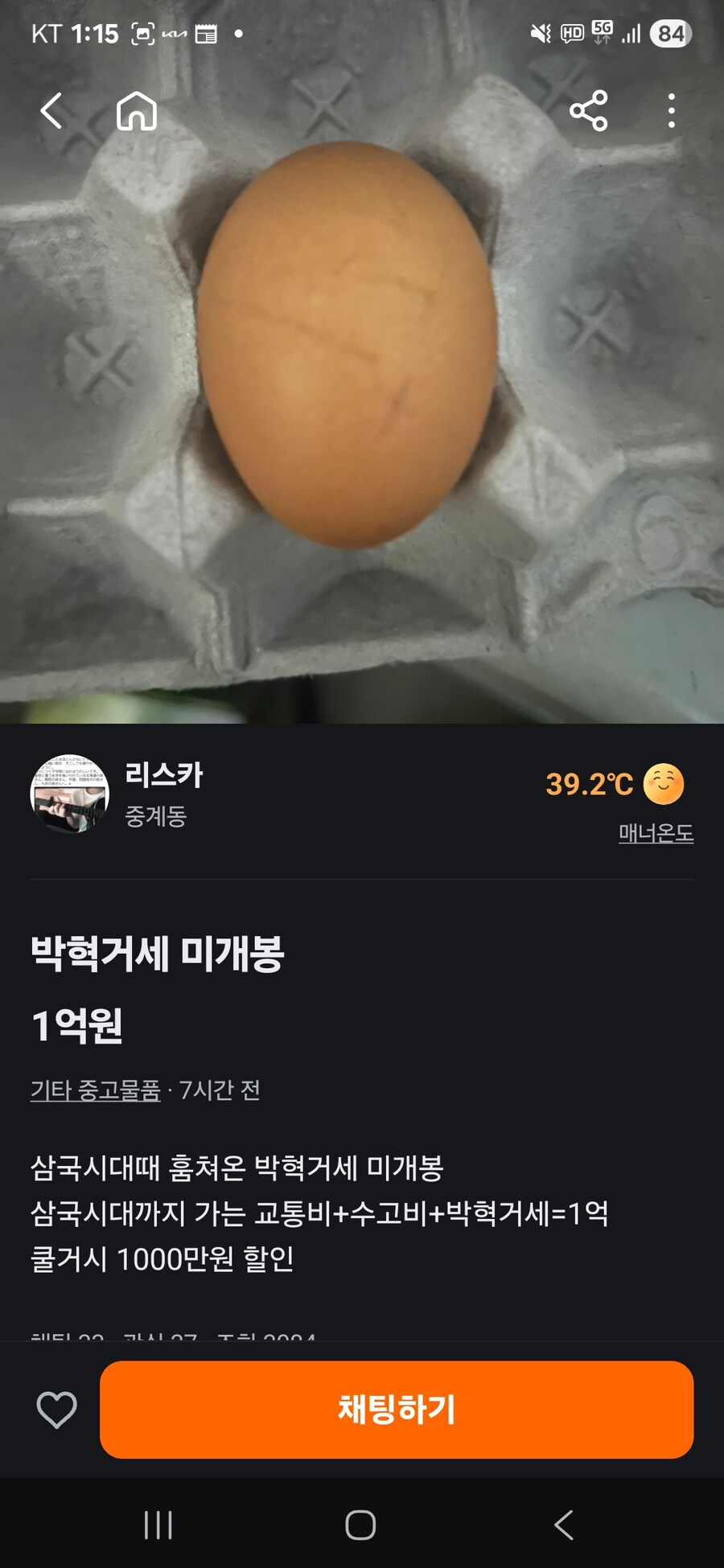
Task: Open seller 리스카's profile
Action: pyautogui.click(x=163, y=775)
